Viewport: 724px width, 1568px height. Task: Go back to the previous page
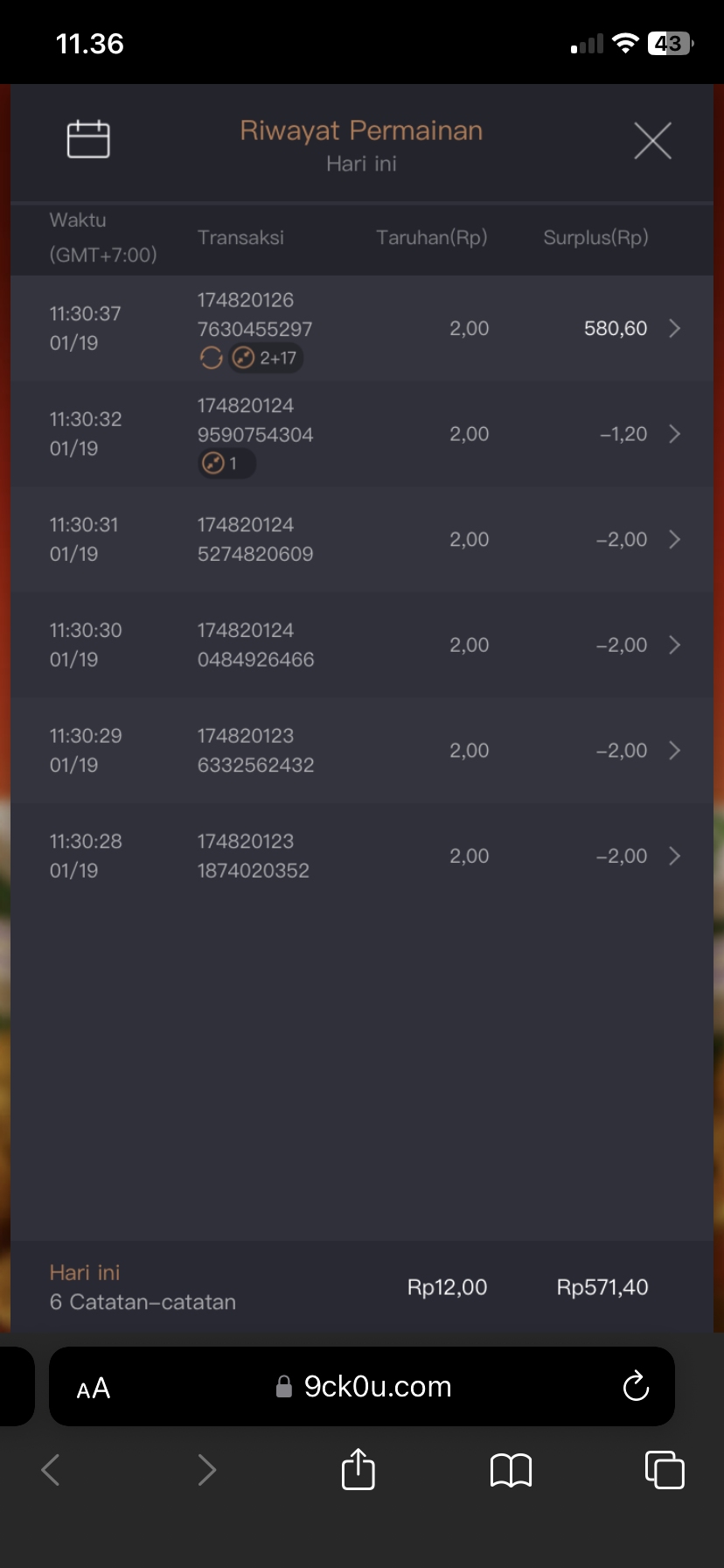[51, 1470]
